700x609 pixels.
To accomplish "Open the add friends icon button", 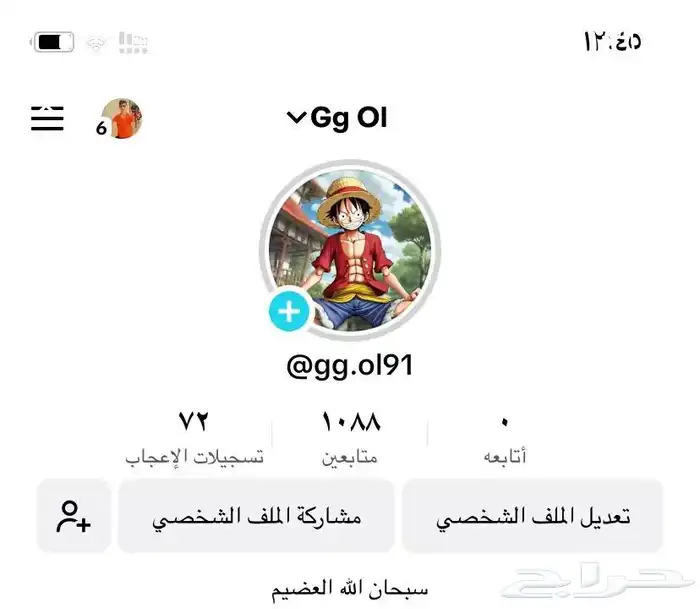I will pos(73,516).
